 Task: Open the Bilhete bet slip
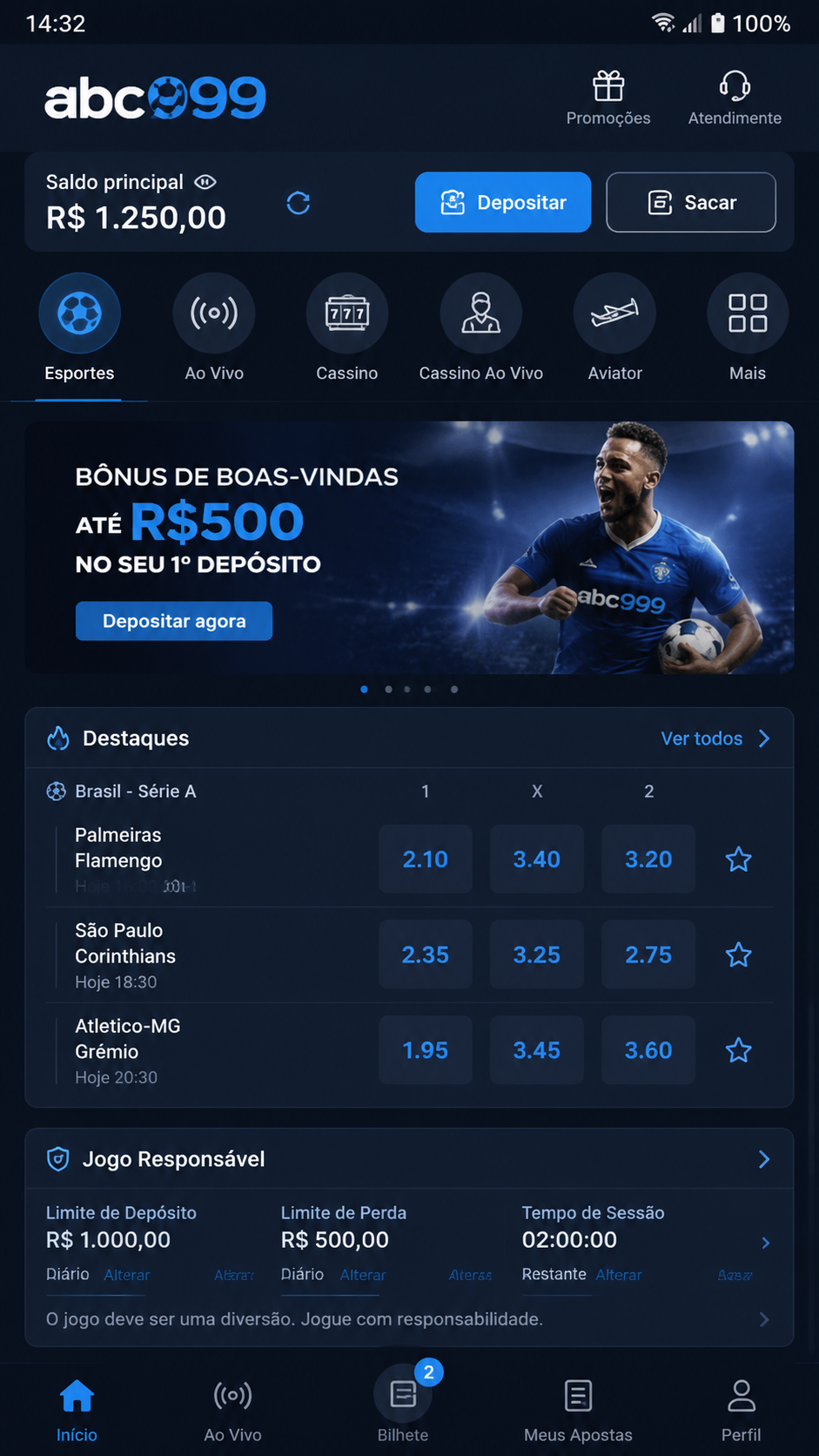click(x=403, y=1402)
